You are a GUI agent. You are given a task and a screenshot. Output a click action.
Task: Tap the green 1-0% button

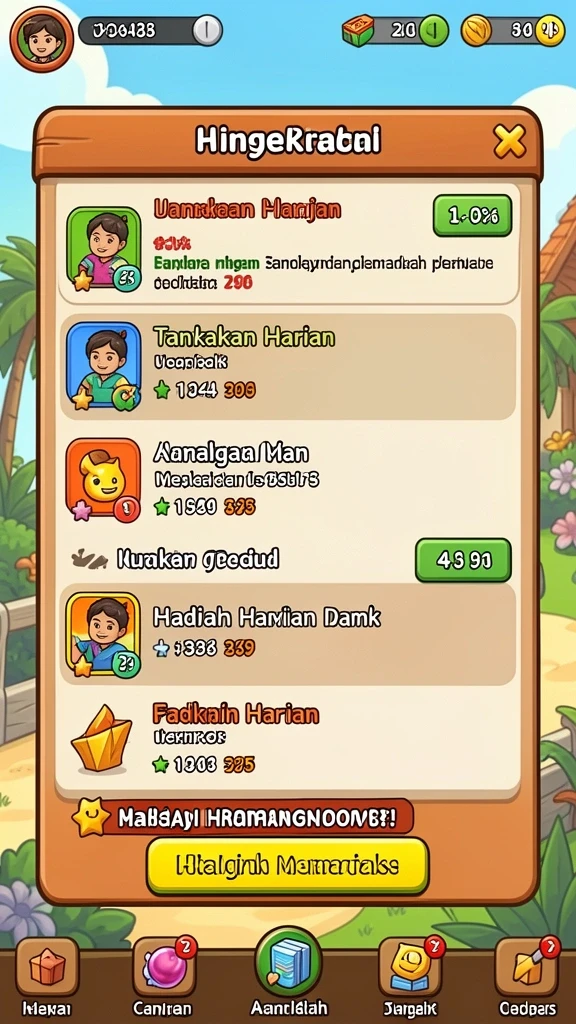(x=472, y=216)
